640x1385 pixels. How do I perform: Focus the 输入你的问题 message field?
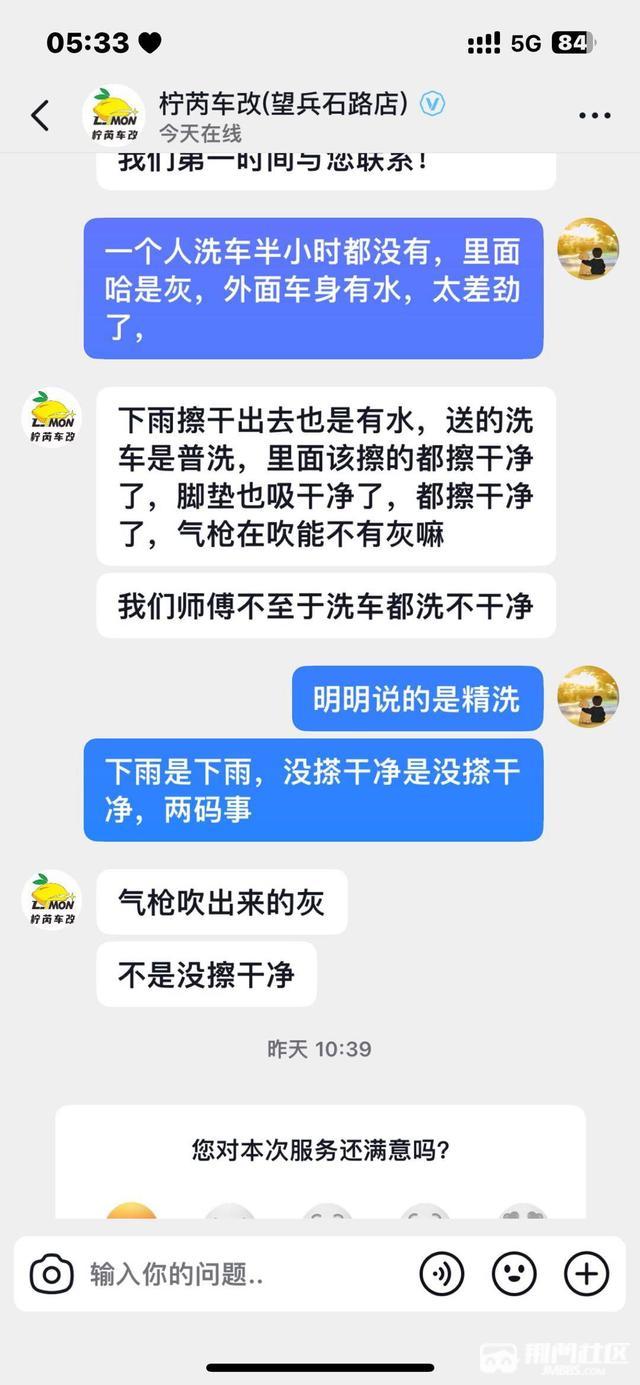point(240,1274)
